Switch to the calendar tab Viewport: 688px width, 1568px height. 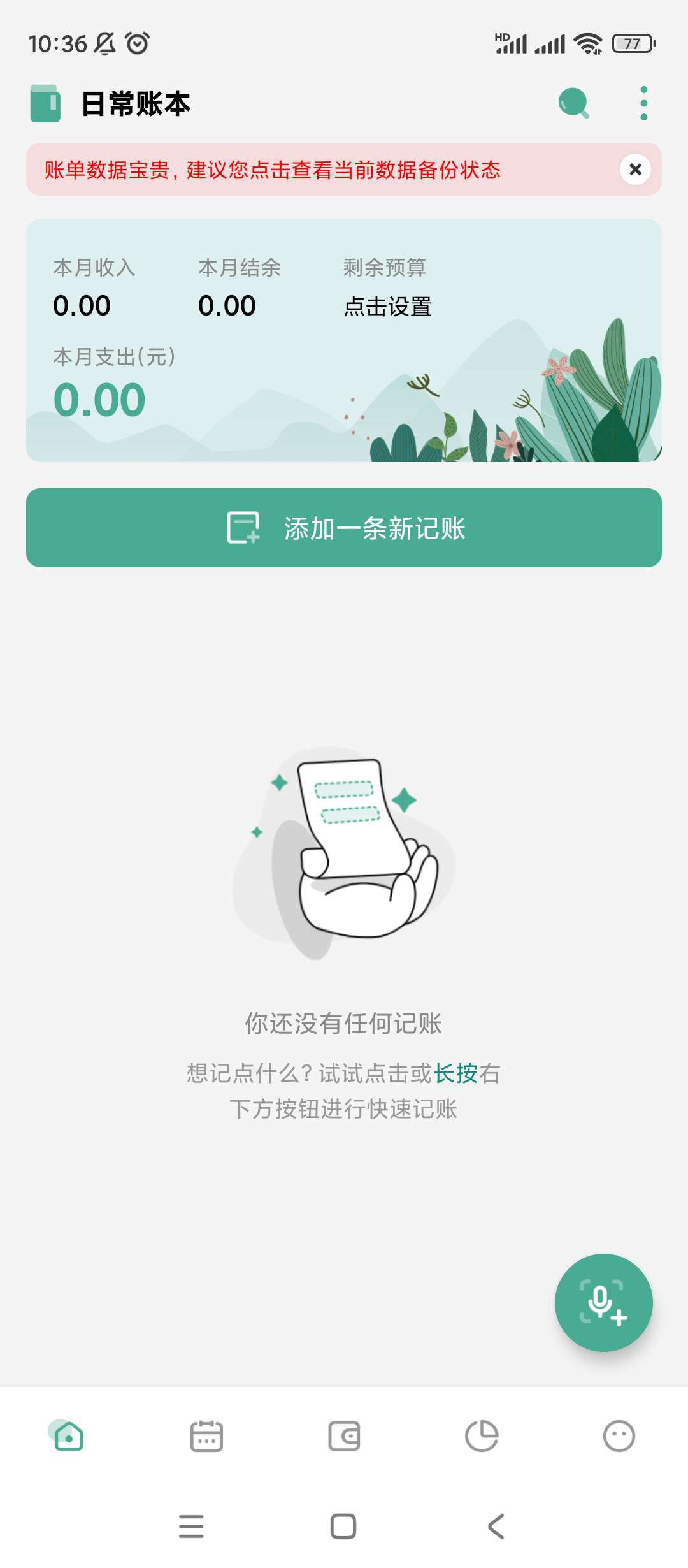(x=206, y=1436)
